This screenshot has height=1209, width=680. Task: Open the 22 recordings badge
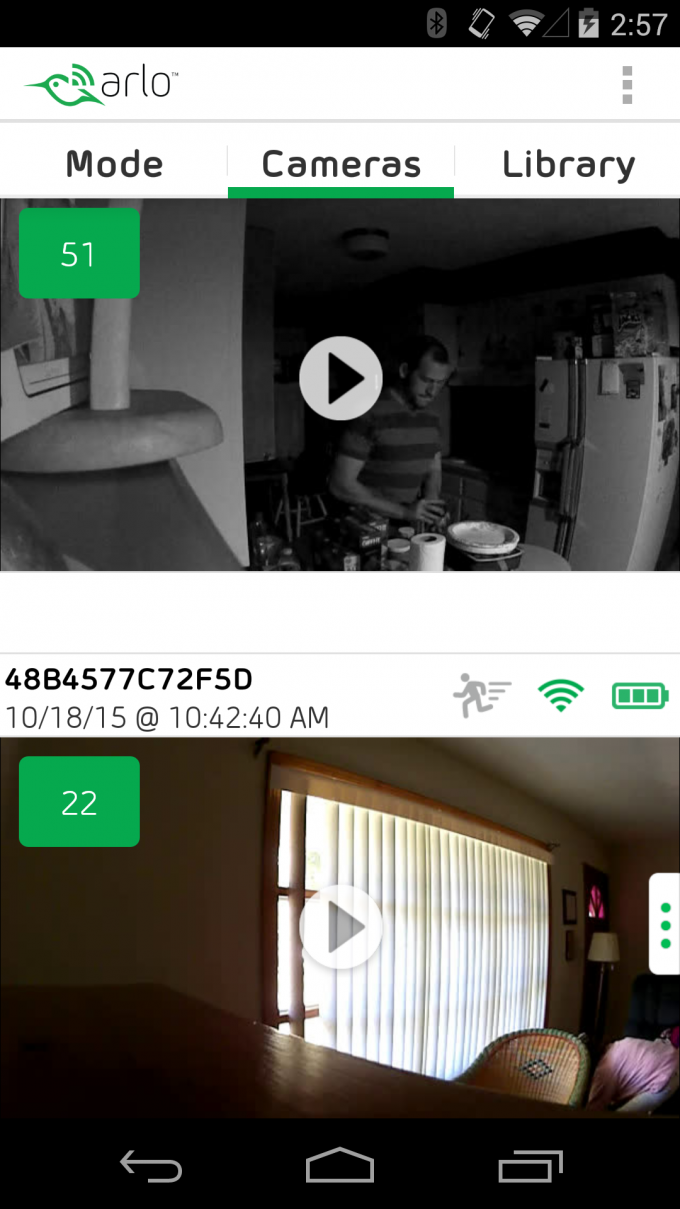click(79, 802)
